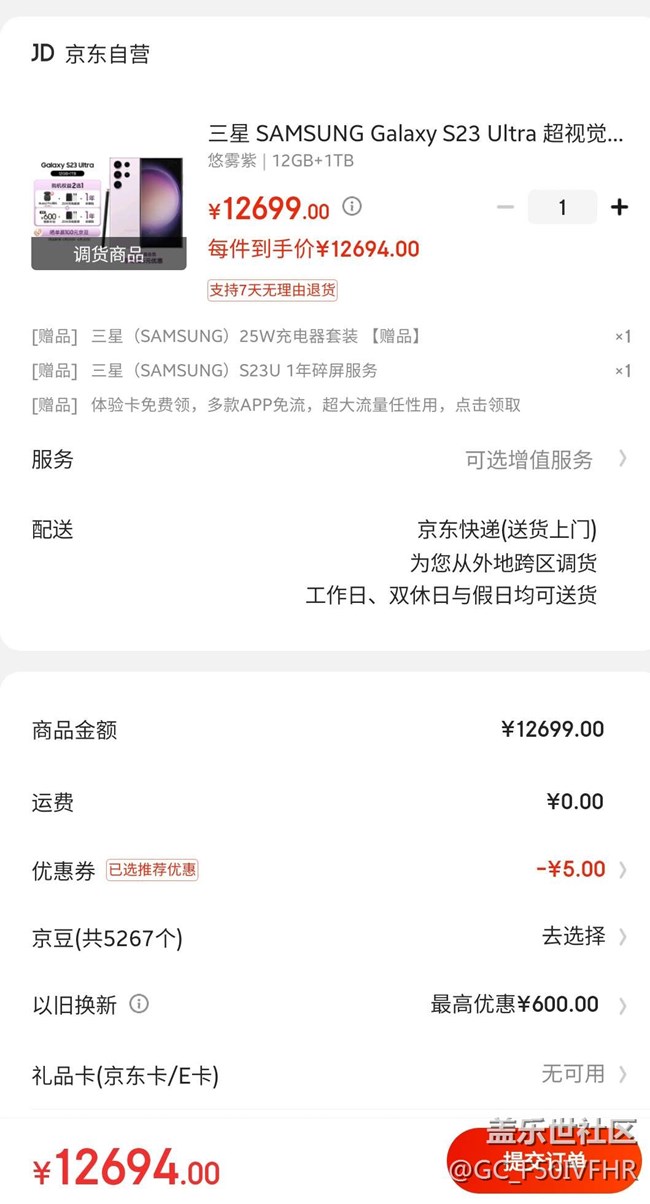
Task: Decrease the quantity with the minus button
Action: click(506, 207)
